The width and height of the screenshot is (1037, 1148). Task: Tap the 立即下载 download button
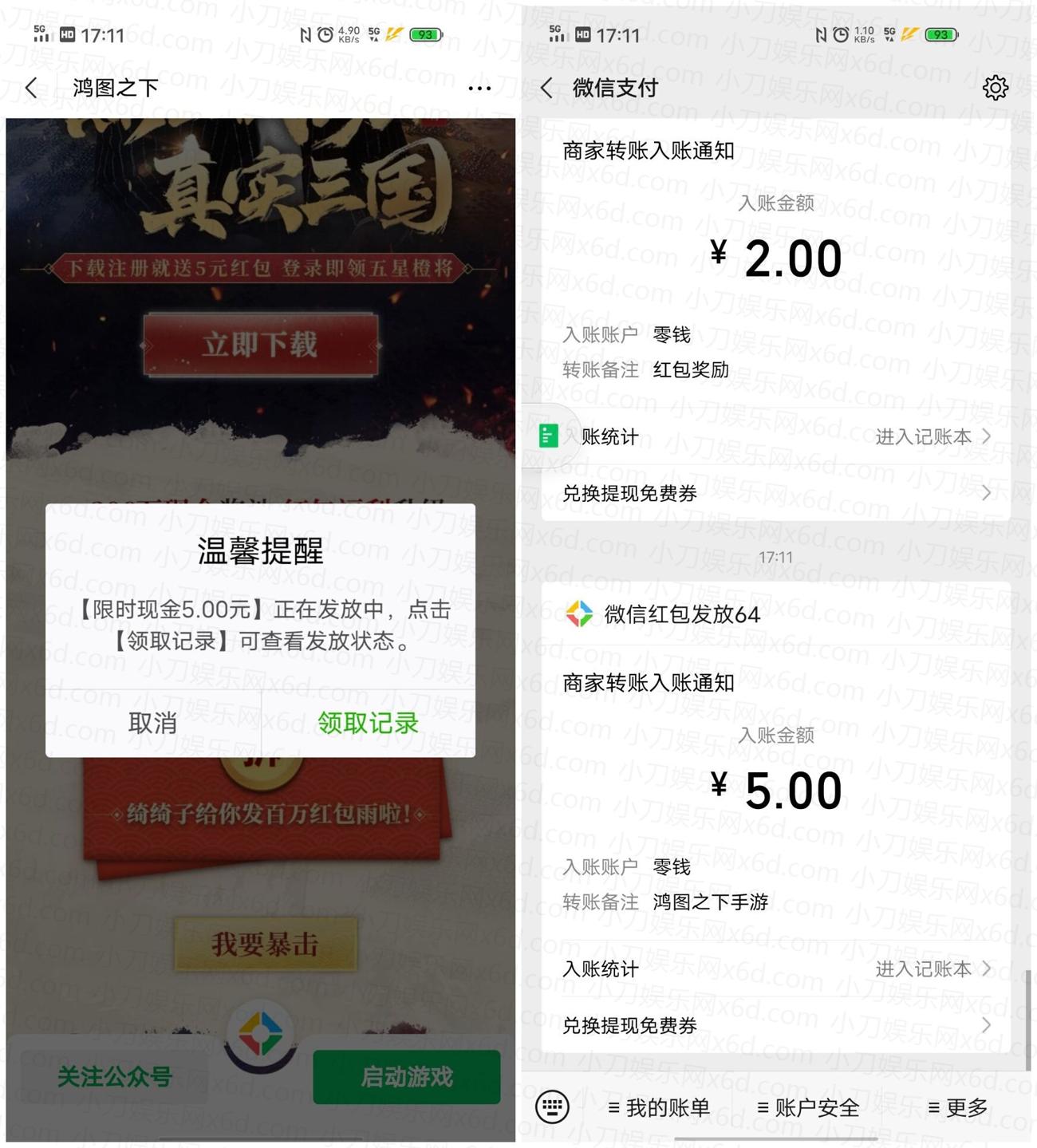pyautogui.click(x=259, y=345)
